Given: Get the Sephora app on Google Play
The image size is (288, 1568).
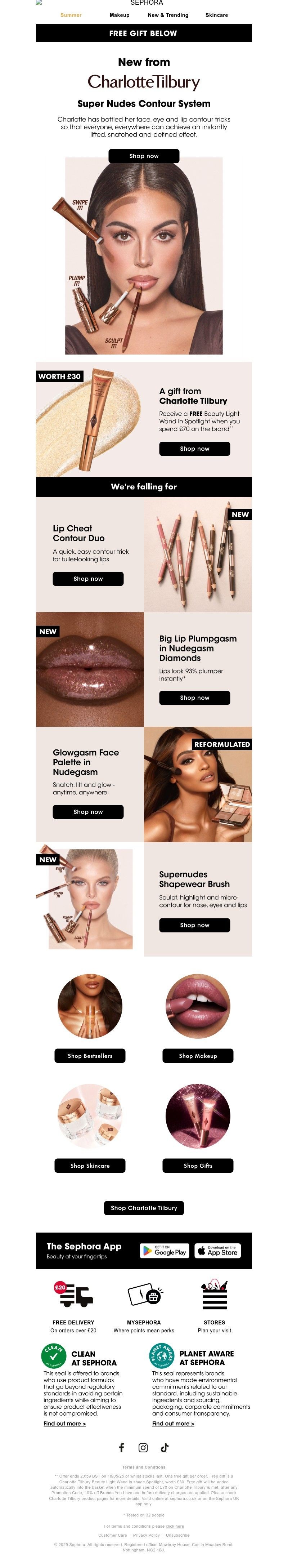Looking at the screenshot, I should click(x=164, y=1251).
